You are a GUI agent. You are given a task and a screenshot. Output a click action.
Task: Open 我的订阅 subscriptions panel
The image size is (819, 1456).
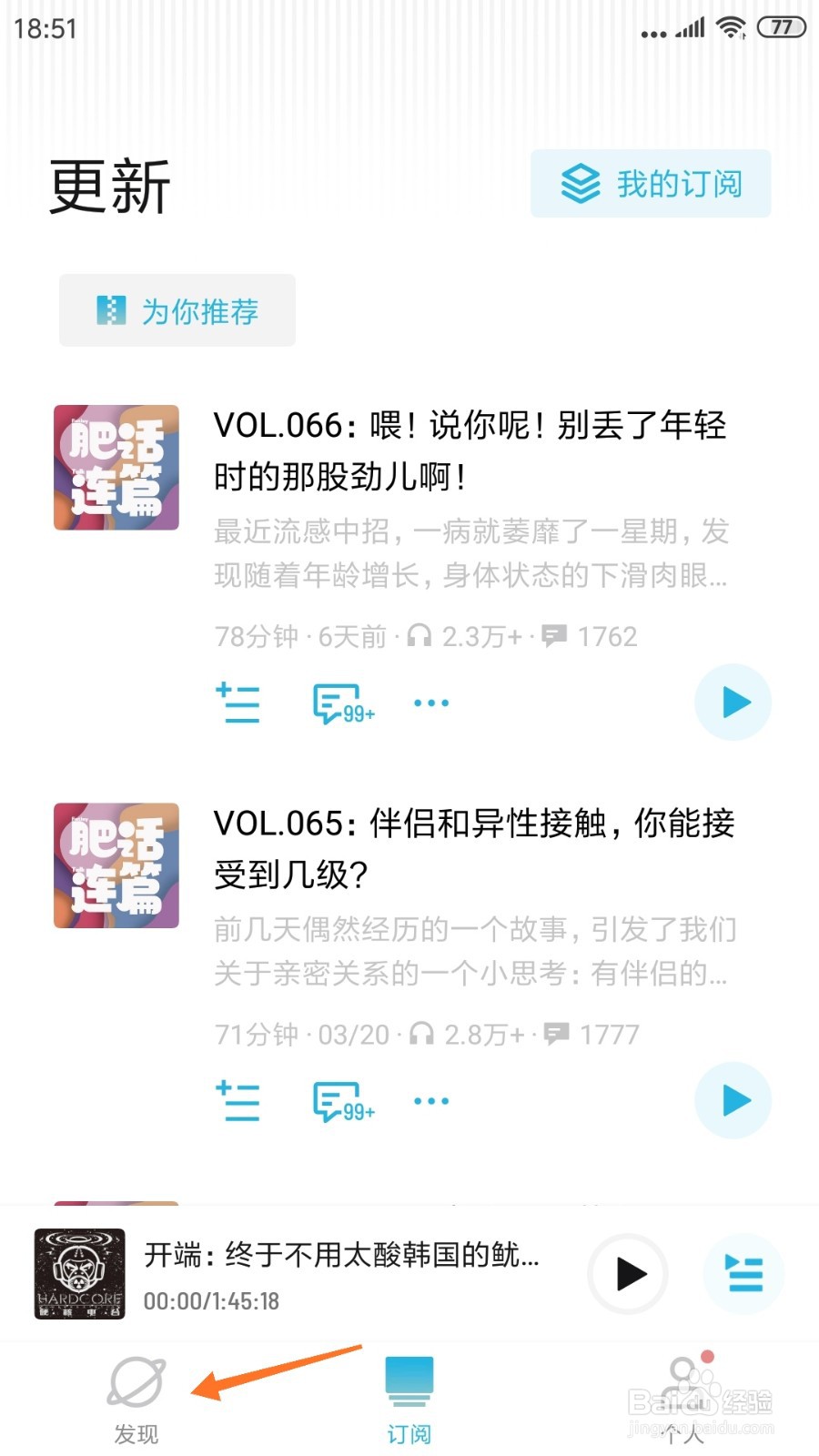[650, 183]
